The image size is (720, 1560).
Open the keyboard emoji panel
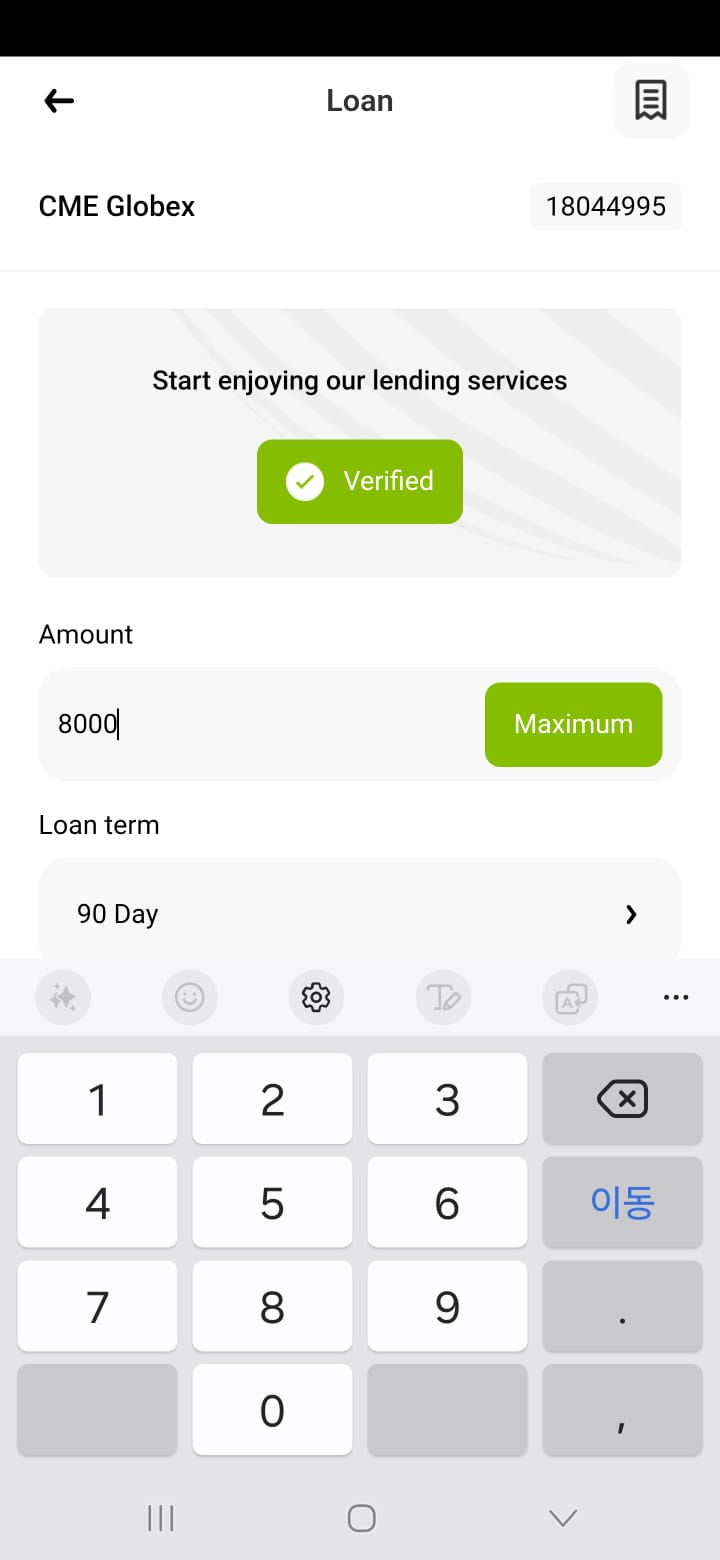coord(189,997)
